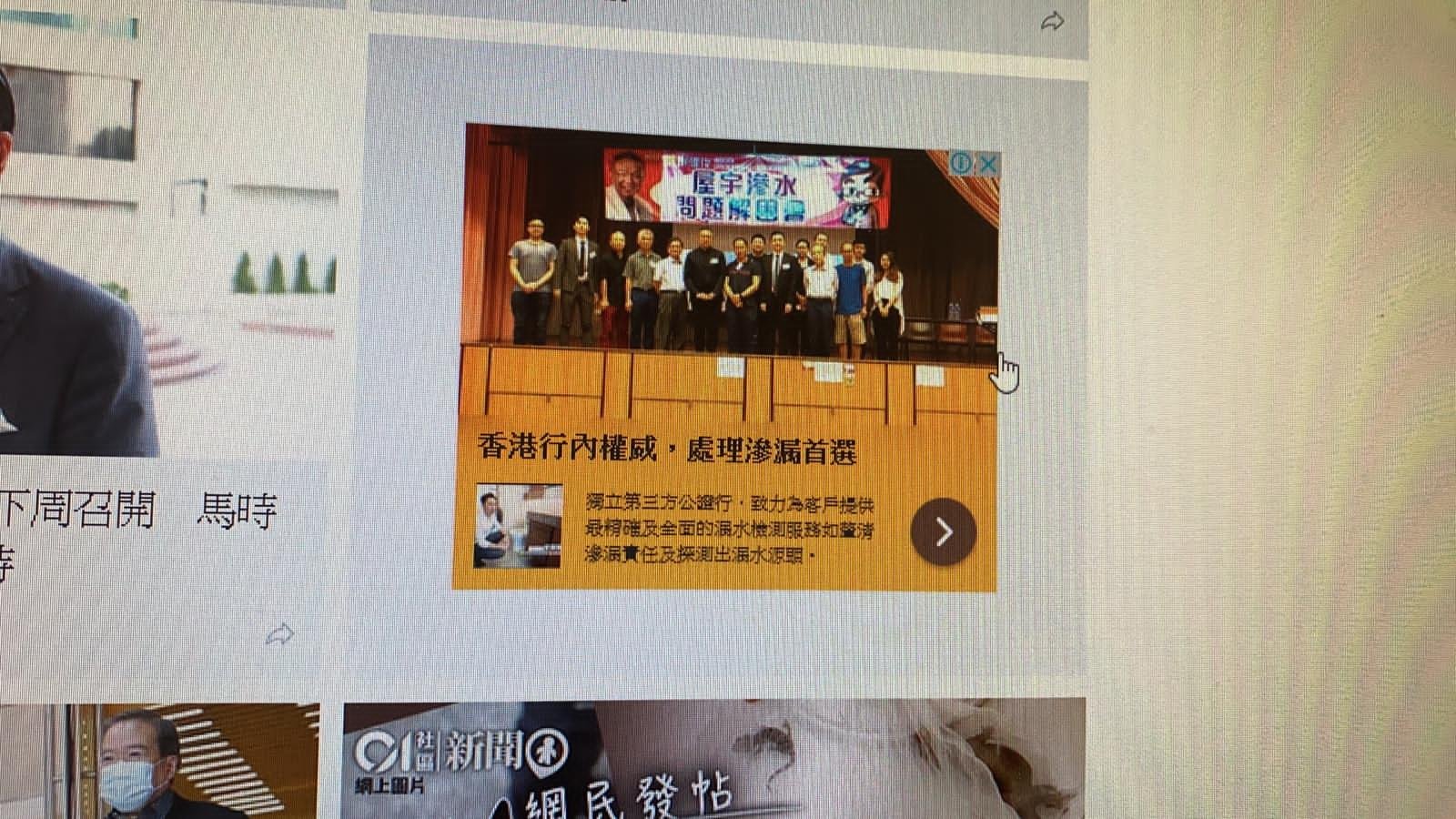Share the article above the ad
Image resolution: width=1456 pixels, height=819 pixels.
[x=1053, y=22]
